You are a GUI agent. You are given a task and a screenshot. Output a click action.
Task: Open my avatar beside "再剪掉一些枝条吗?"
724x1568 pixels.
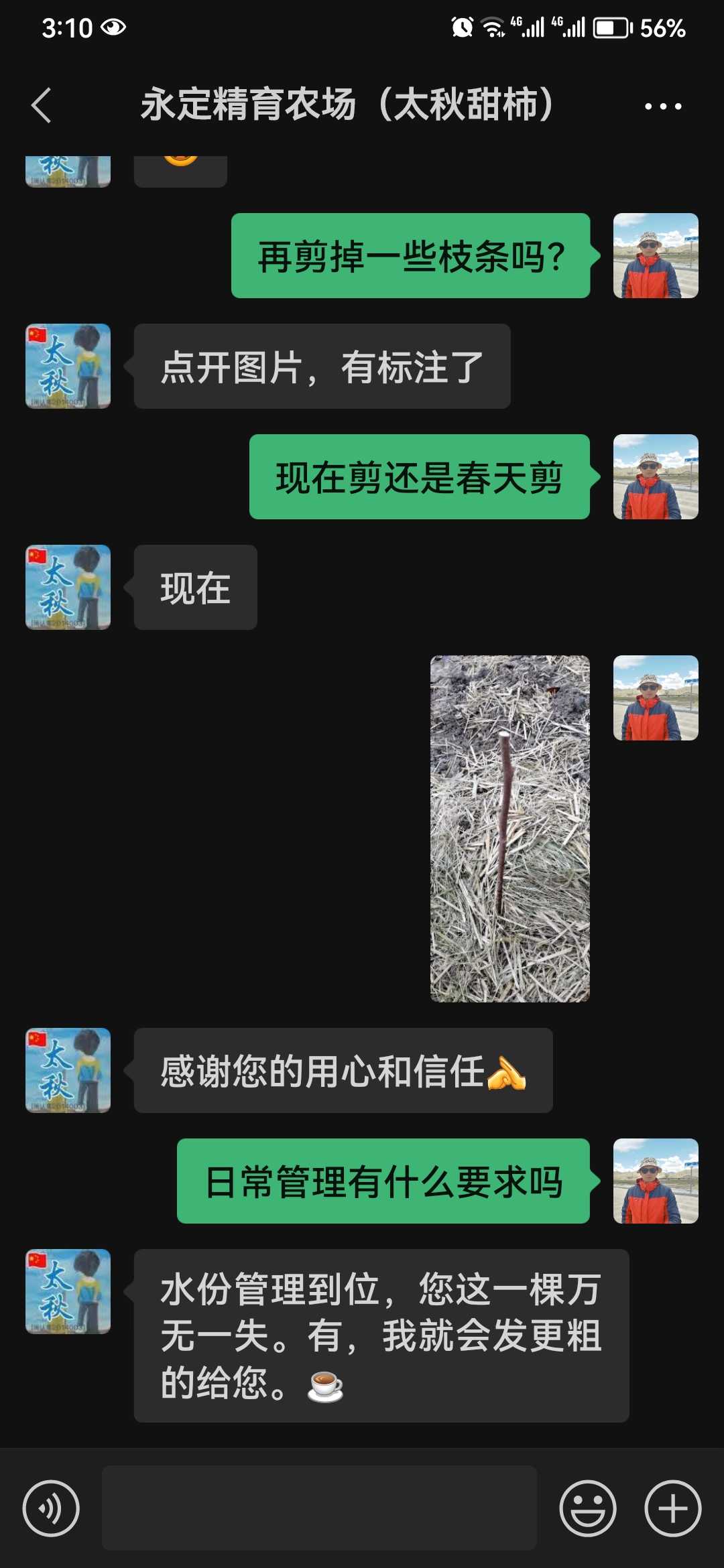tap(656, 256)
